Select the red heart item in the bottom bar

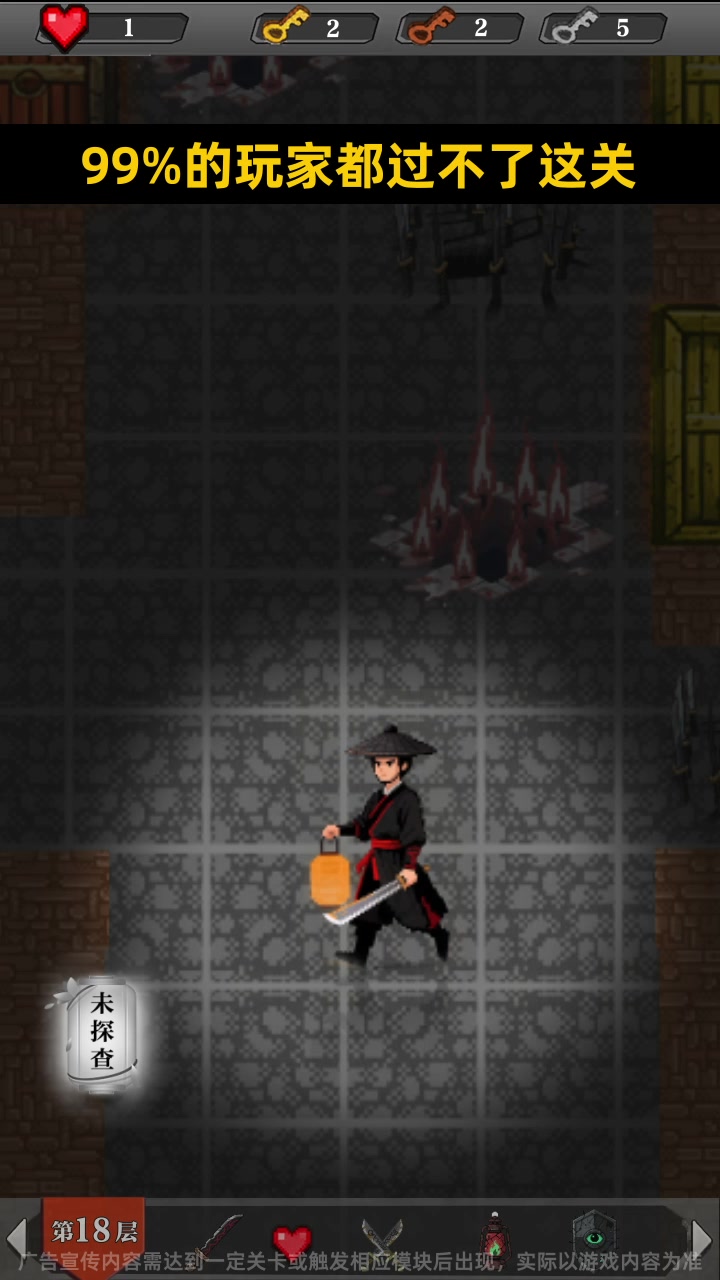tap(292, 1242)
